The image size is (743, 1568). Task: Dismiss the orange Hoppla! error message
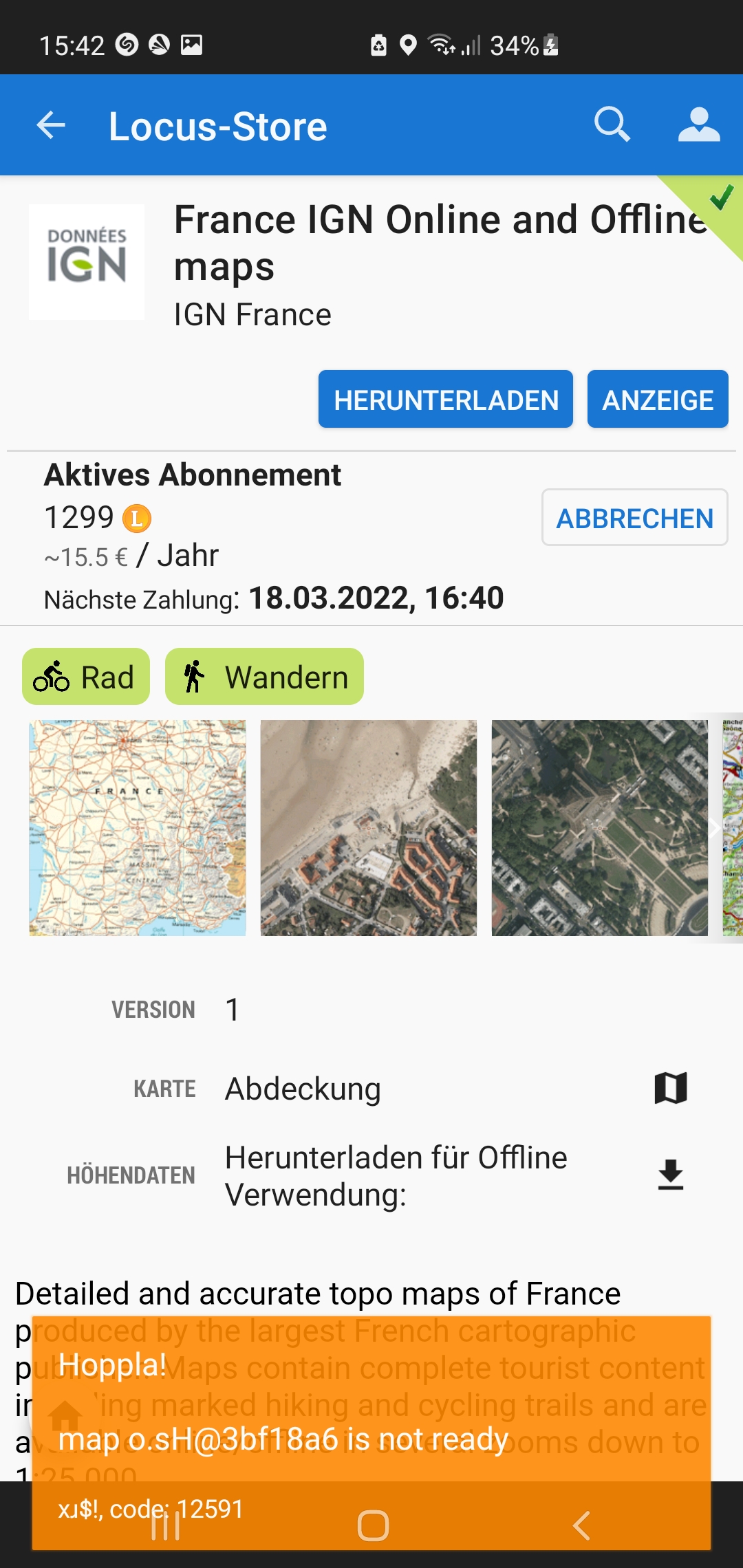click(371, 1430)
